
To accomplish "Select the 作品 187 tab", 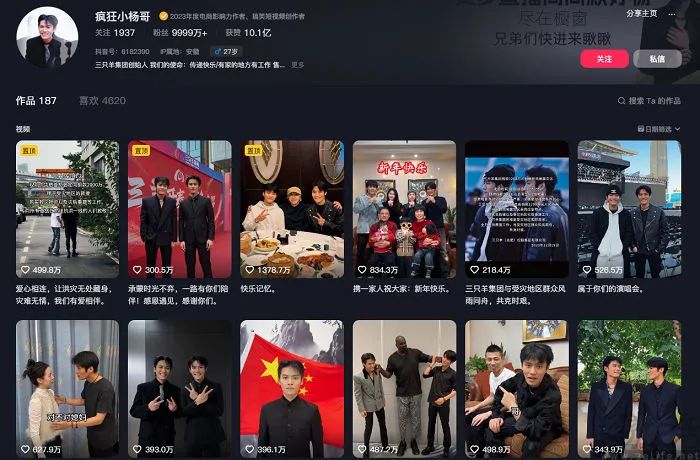I will (36, 101).
